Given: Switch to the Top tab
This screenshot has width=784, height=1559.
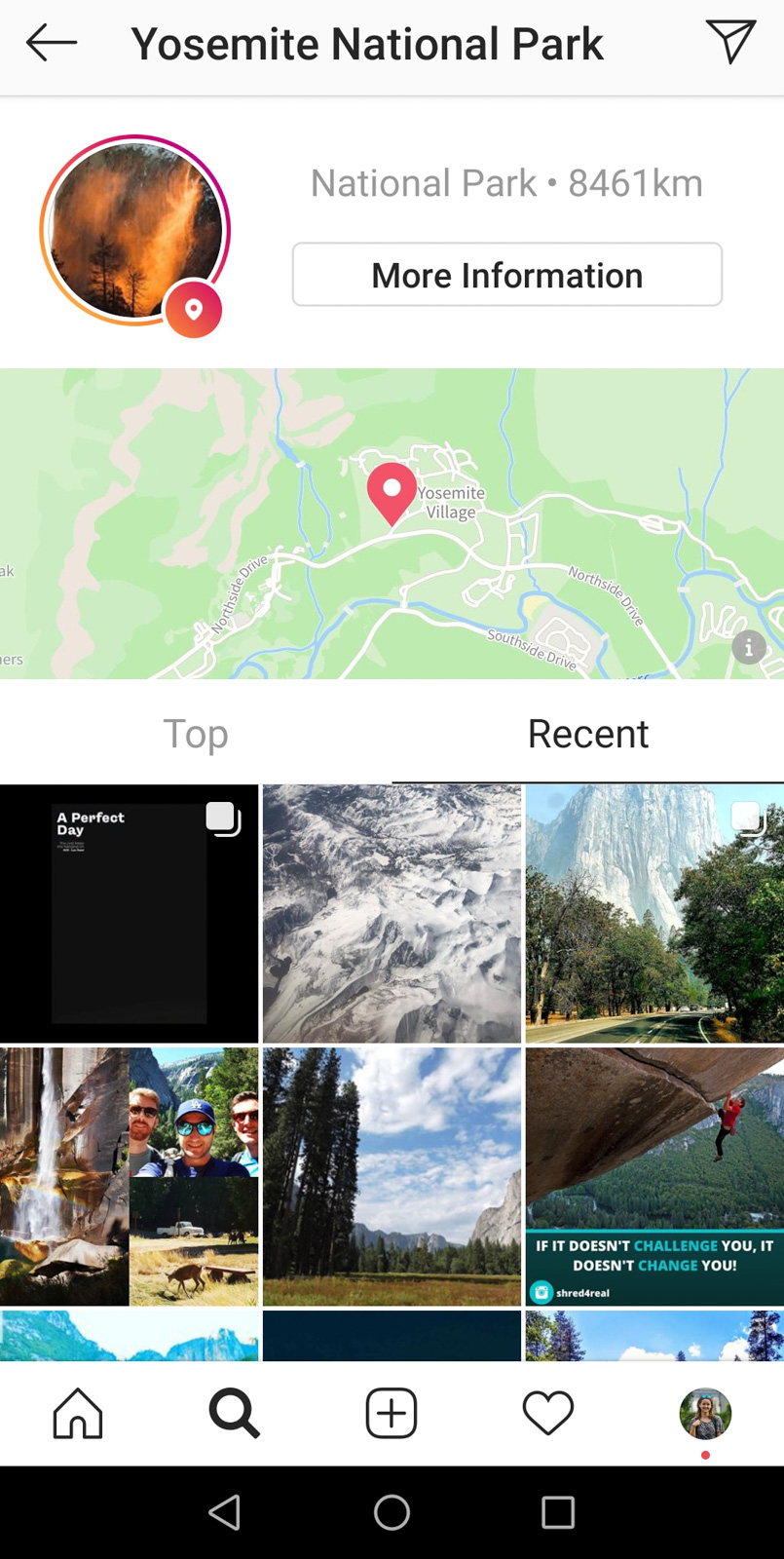Looking at the screenshot, I should (x=196, y=734).
